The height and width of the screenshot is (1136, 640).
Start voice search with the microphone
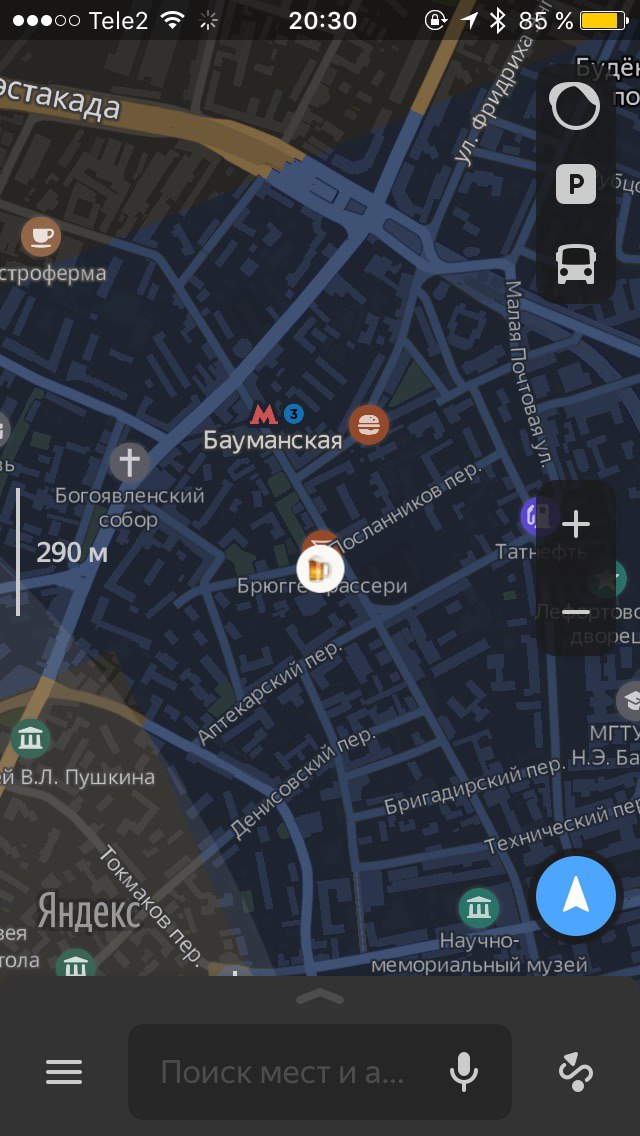tap(463, 1072)
